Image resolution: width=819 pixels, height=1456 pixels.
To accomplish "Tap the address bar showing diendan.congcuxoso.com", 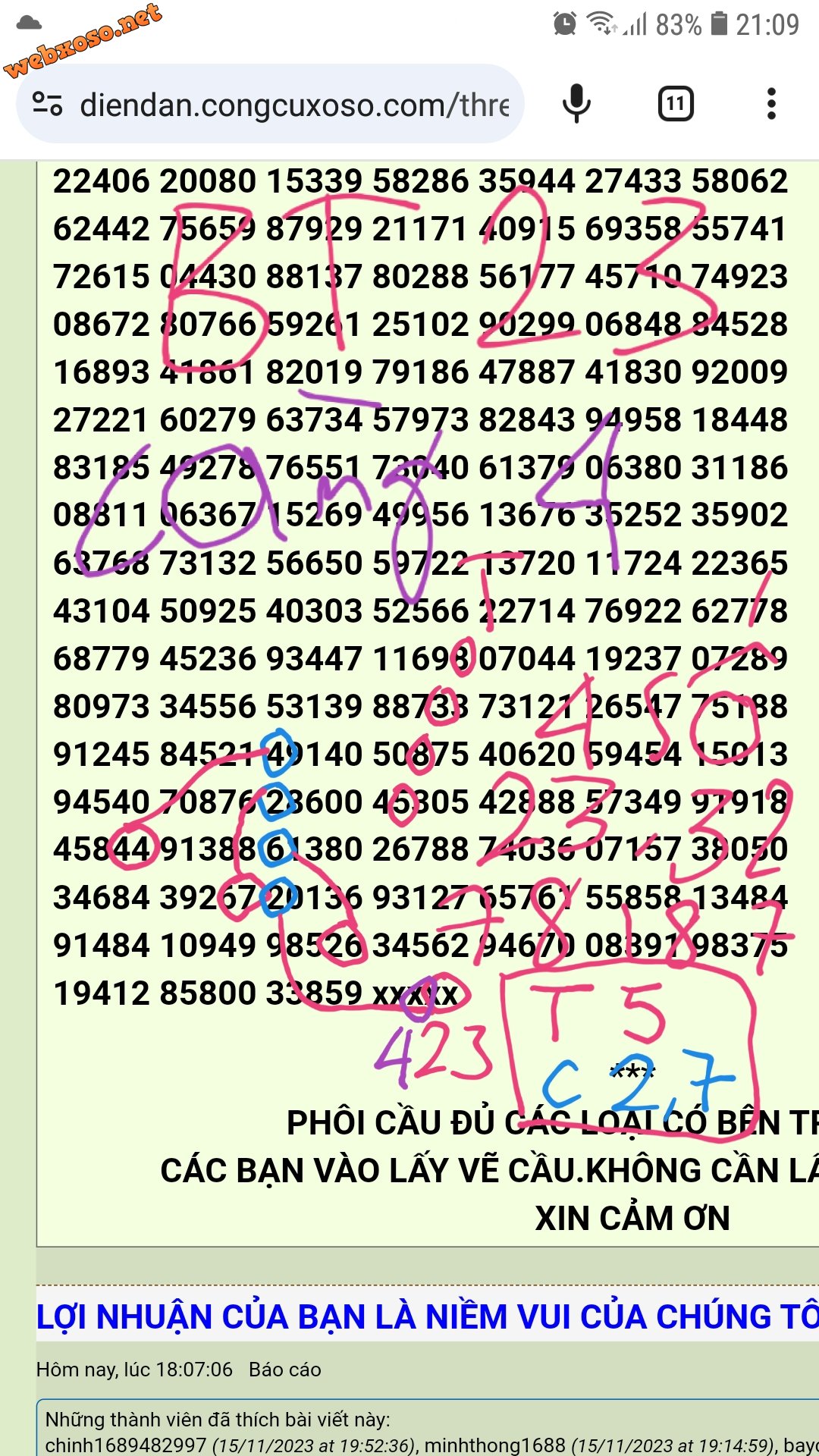I will [294, 105].
